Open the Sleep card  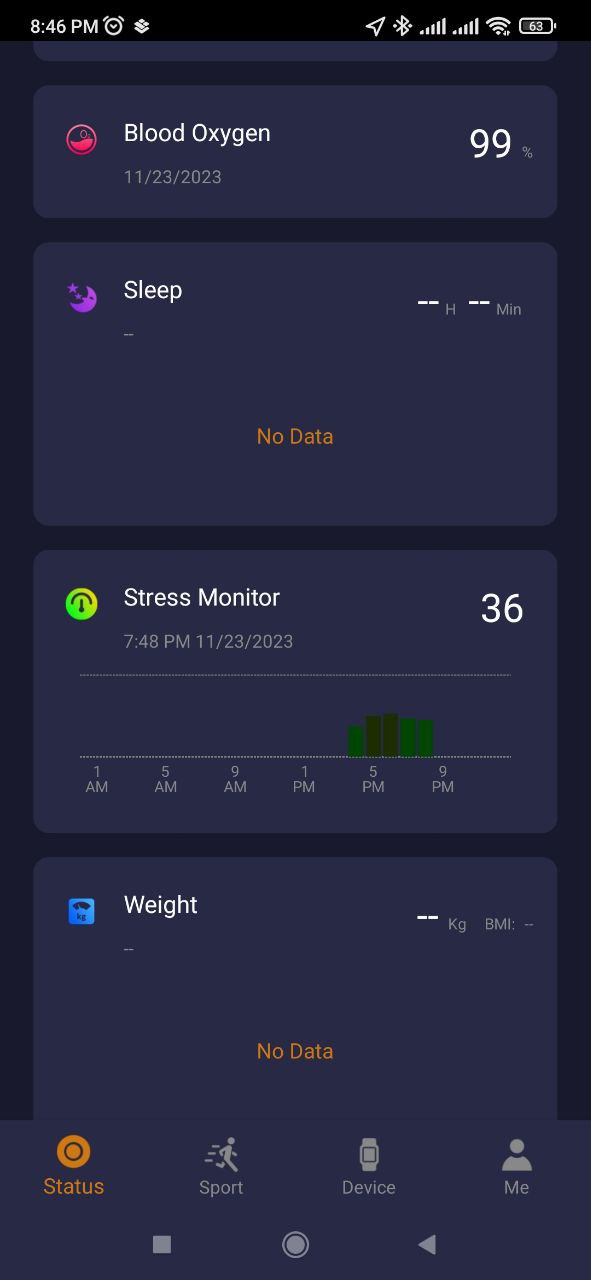coord(295,384)
